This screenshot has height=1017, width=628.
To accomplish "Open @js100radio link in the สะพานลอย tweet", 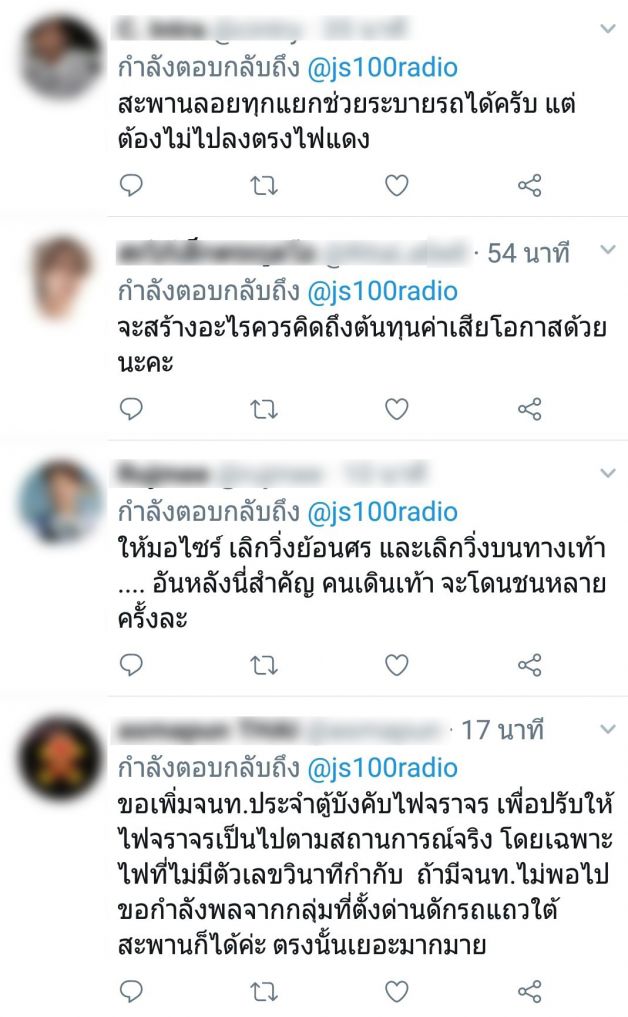I will click(379, 68).
